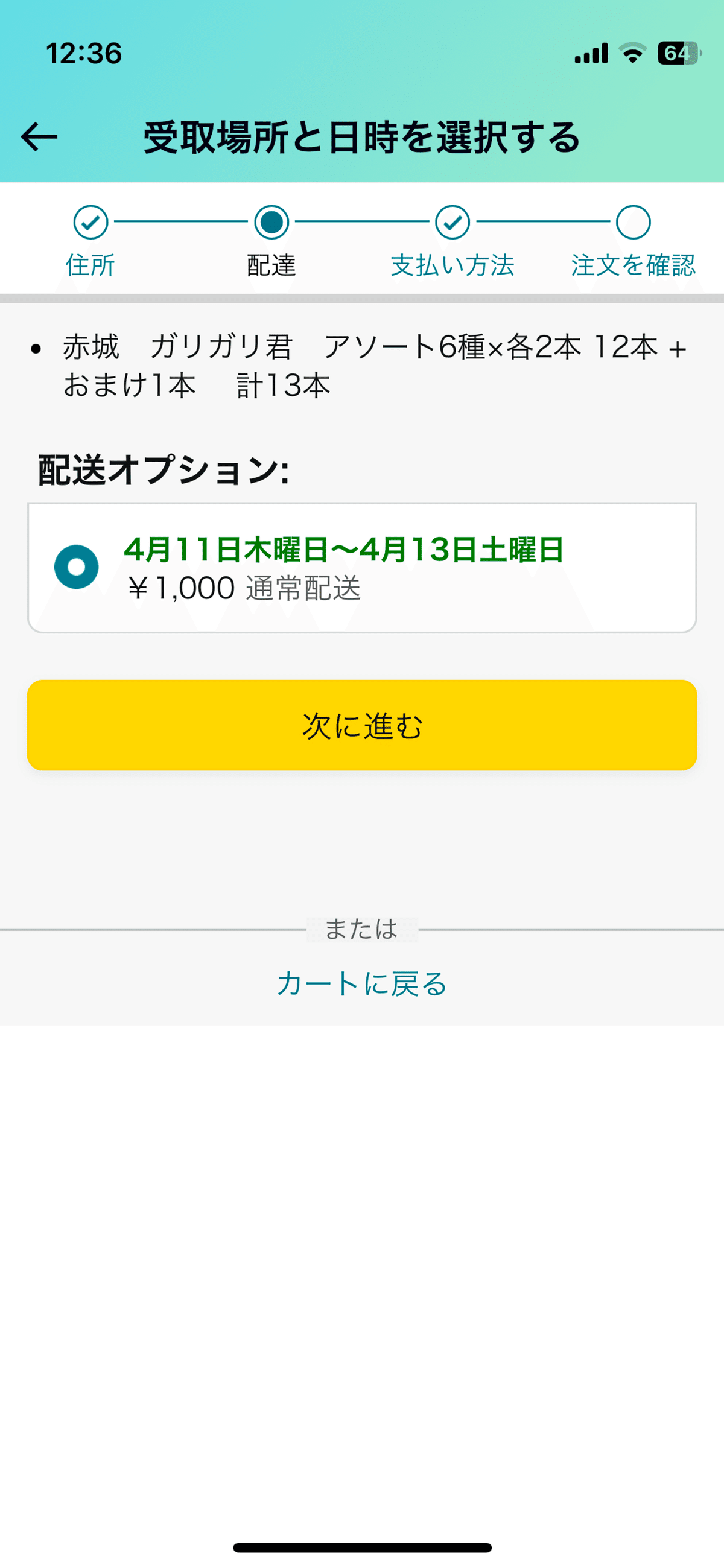The width and height of the screenshot is (724, 1568).
Task: Select the 4月11日〜4月13日 通常配送 option
Action: 361,567
